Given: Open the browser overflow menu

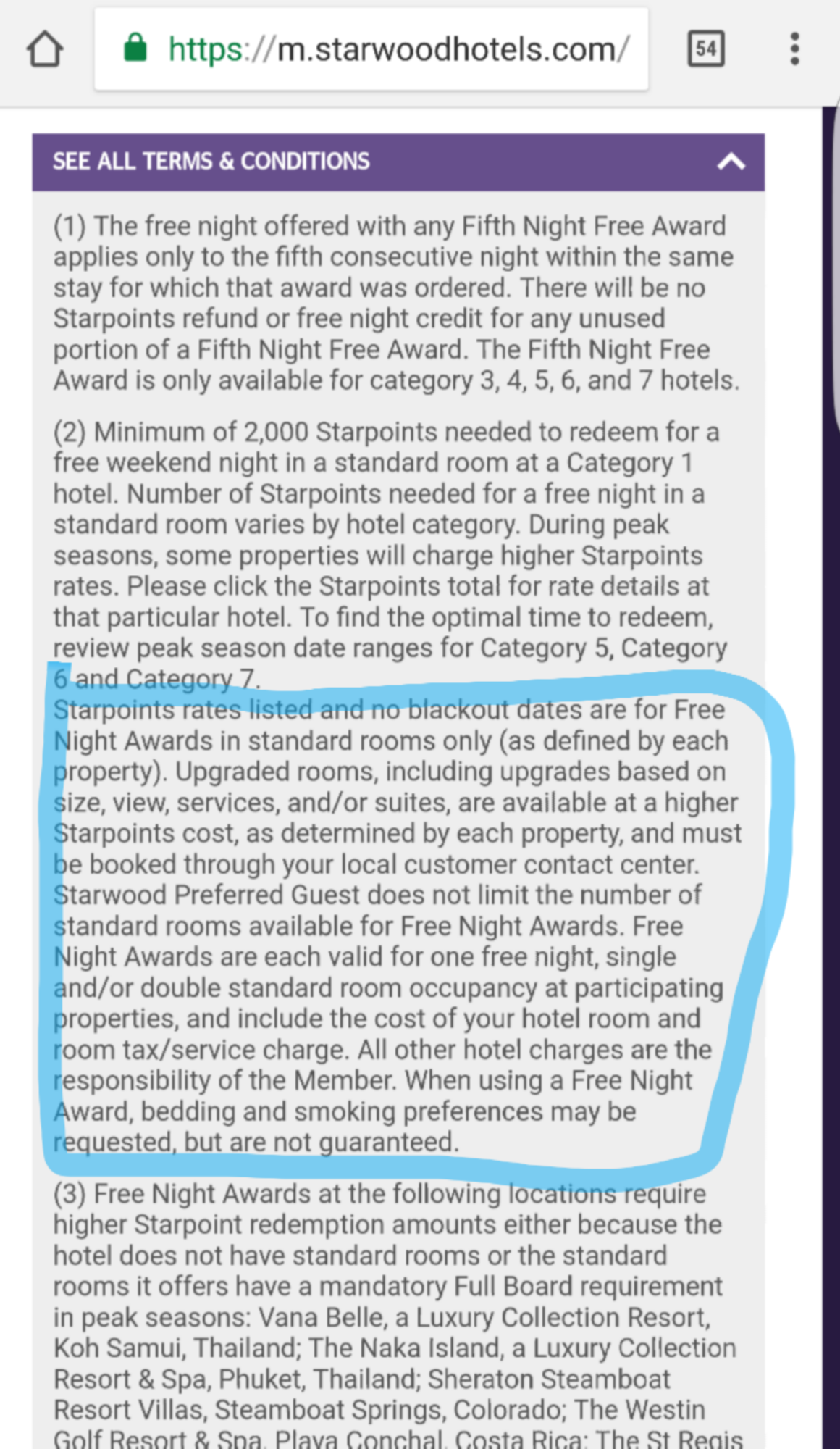Looking at the screenshot, I should point(794,49).
